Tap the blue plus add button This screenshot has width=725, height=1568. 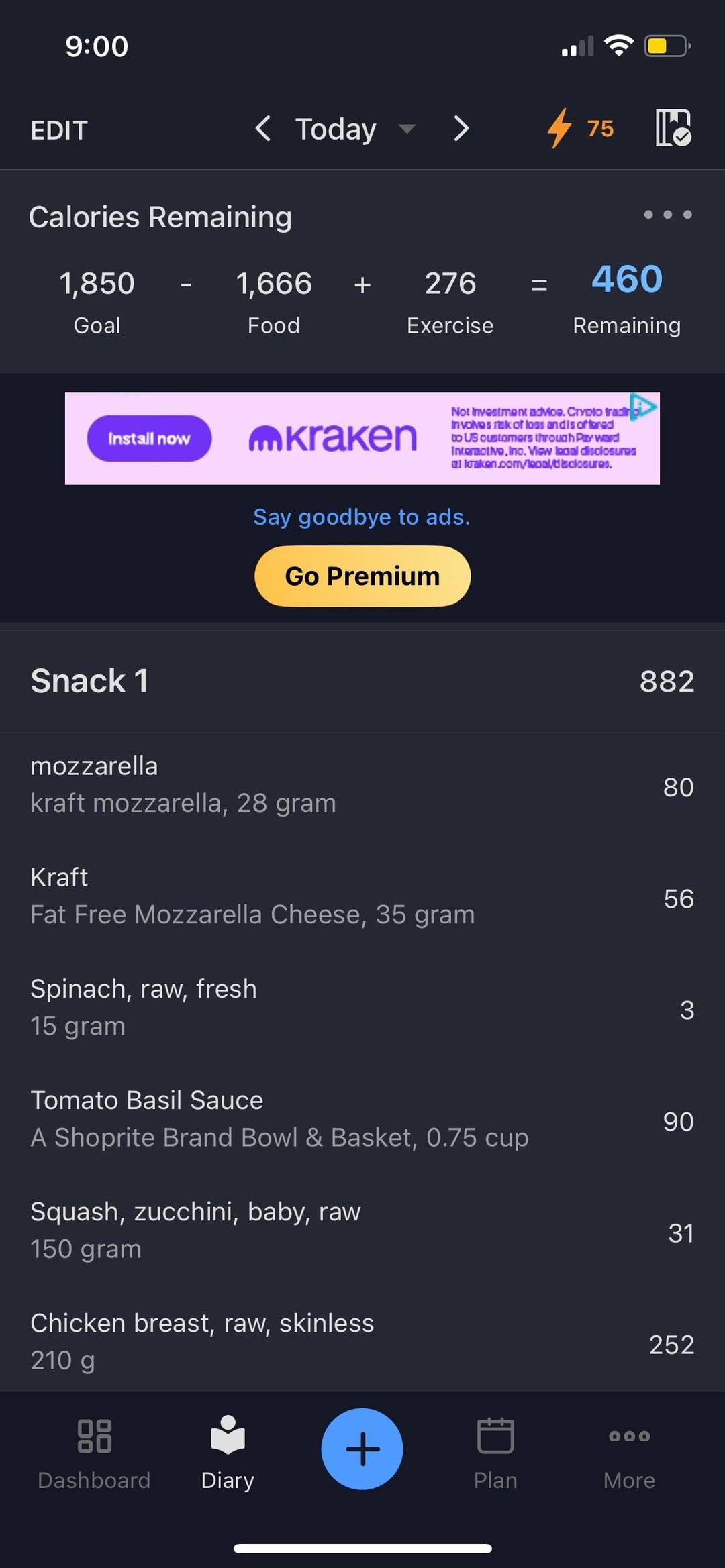click(x=362, y=1449)
